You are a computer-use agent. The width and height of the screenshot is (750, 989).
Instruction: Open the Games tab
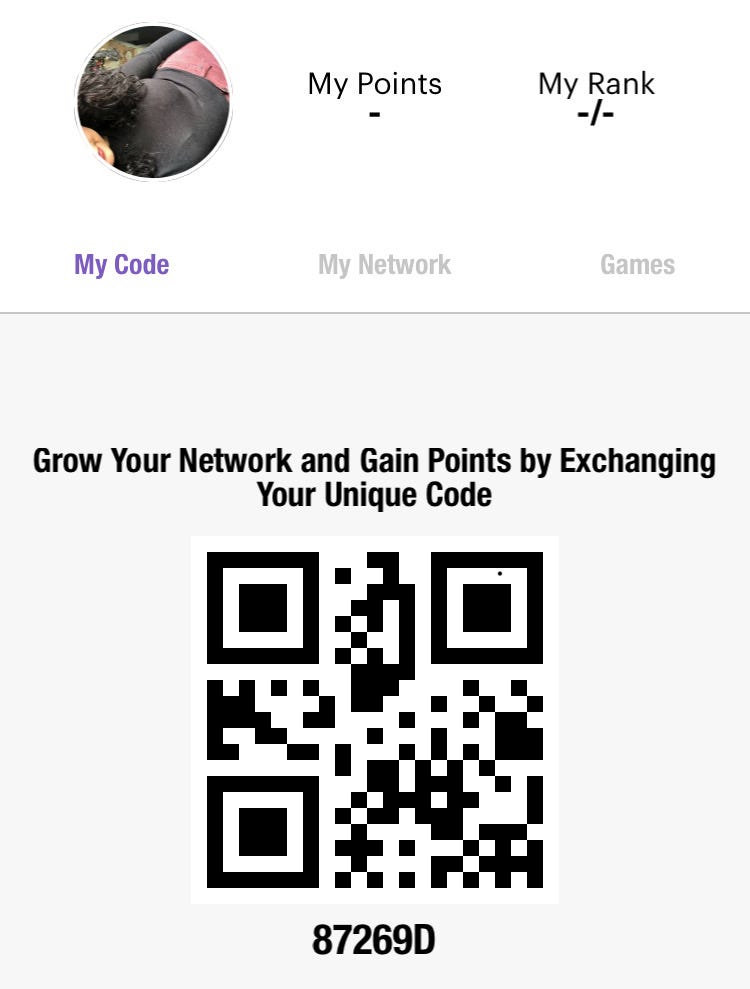(637, 265)
